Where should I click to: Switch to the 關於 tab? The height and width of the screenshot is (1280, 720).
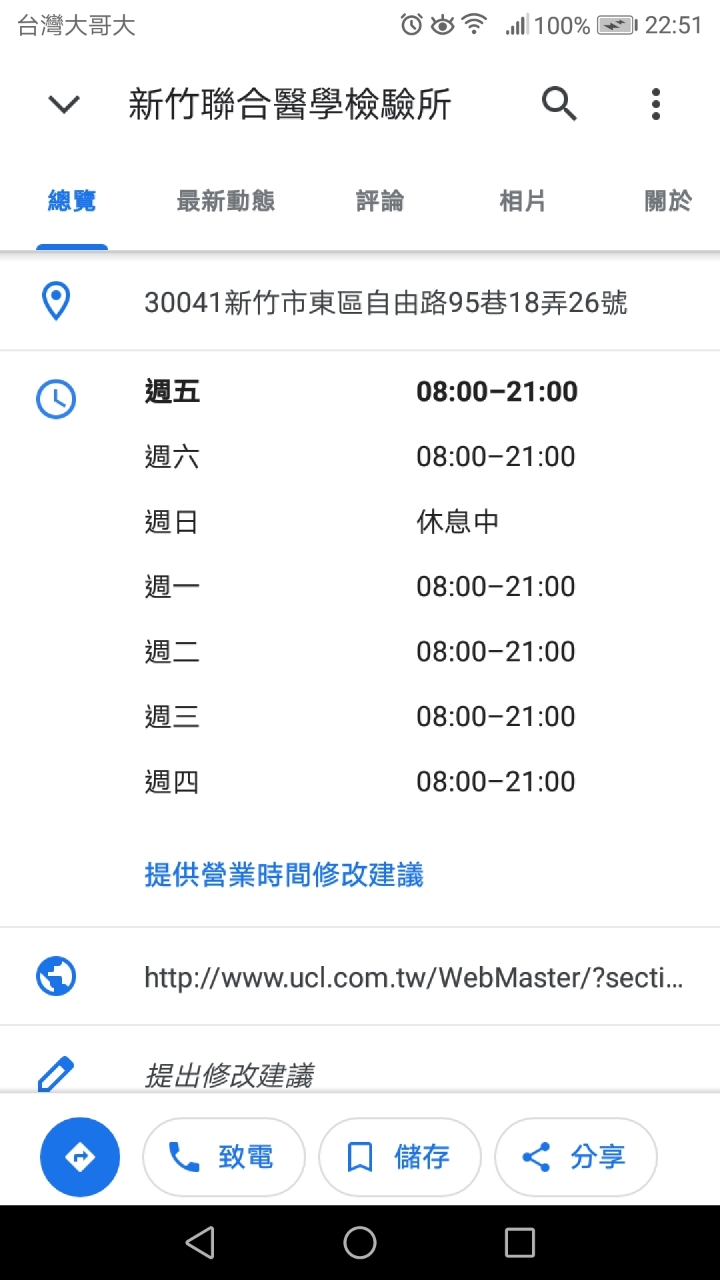click(x=668, y=201)
